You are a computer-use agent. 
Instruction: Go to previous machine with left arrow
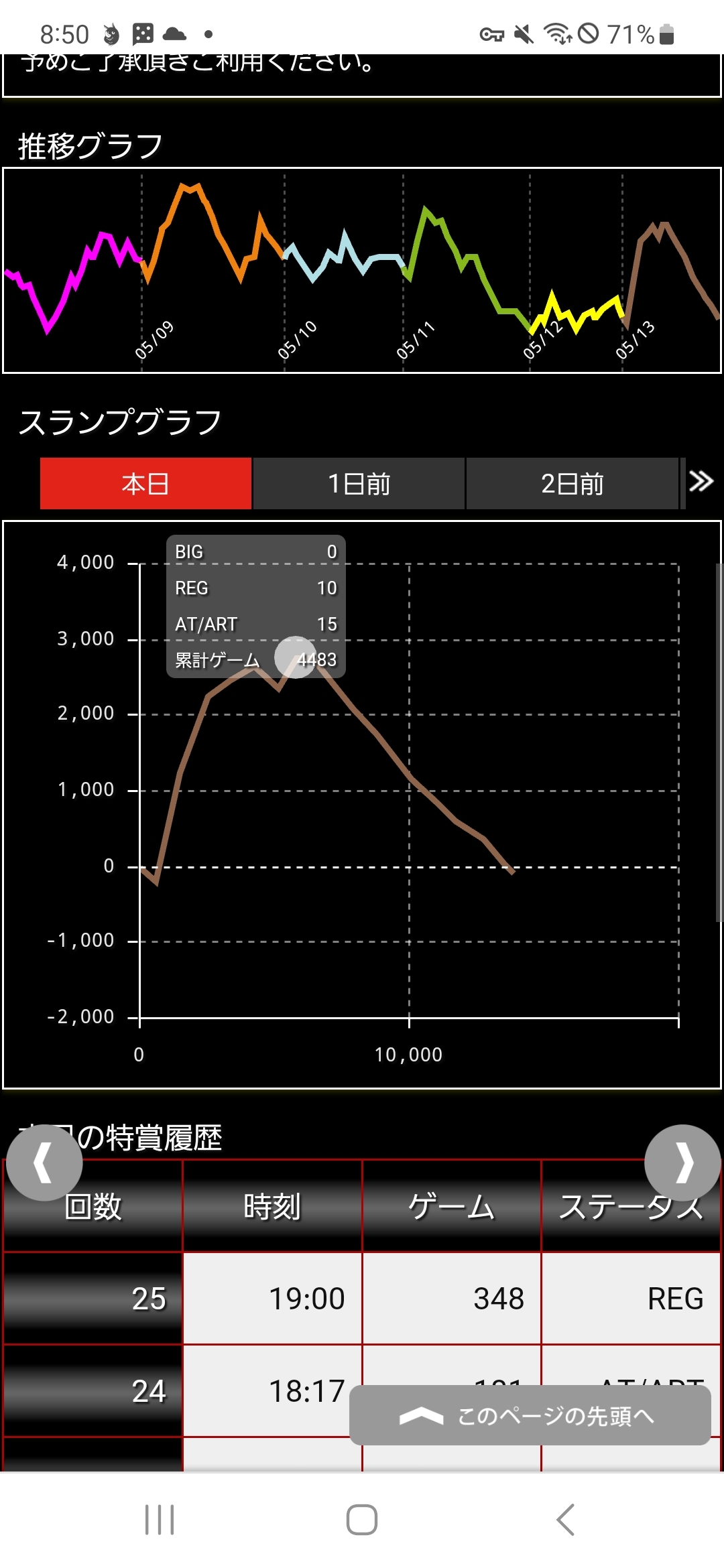pyautogui.click(x=44, y=1163)
